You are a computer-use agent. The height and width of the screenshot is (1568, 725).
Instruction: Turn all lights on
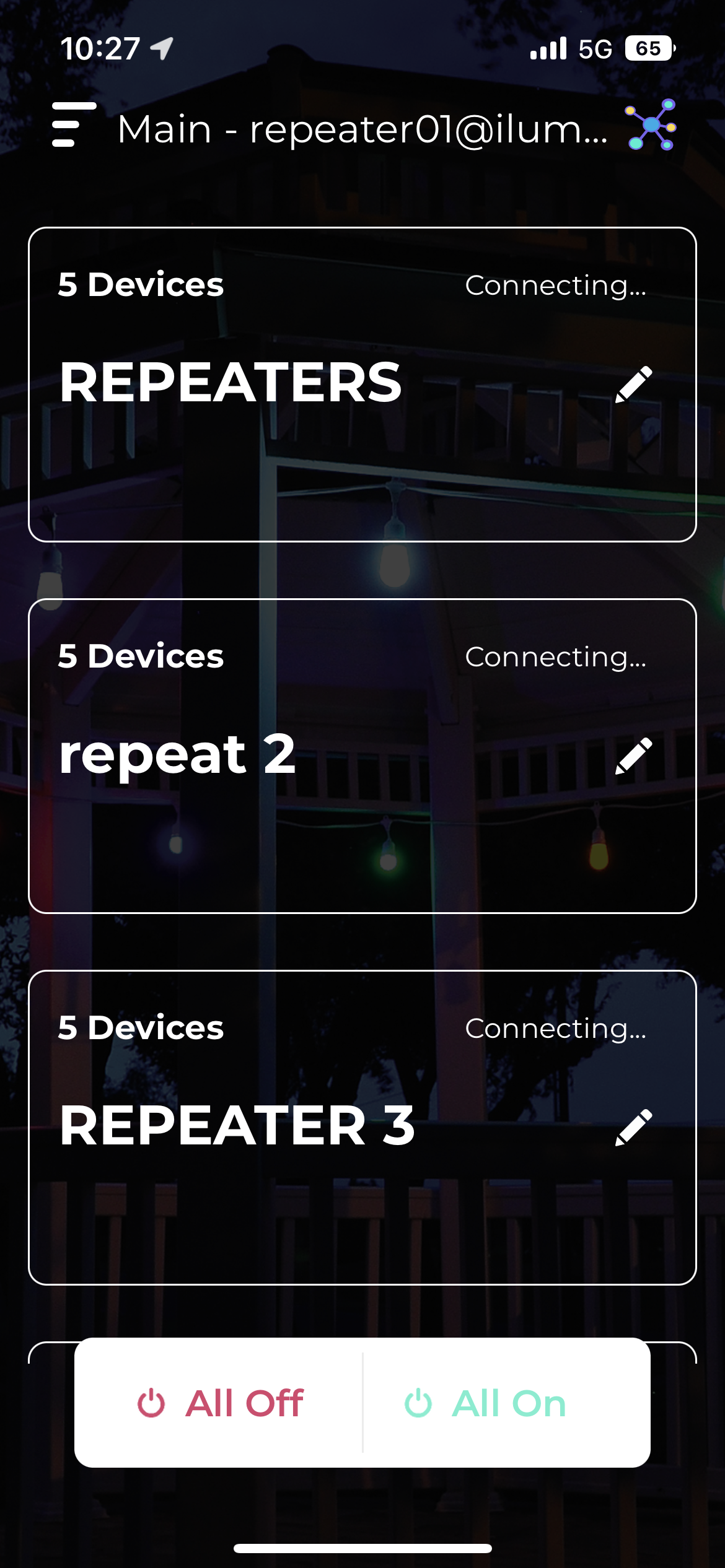coord(485,1403)
